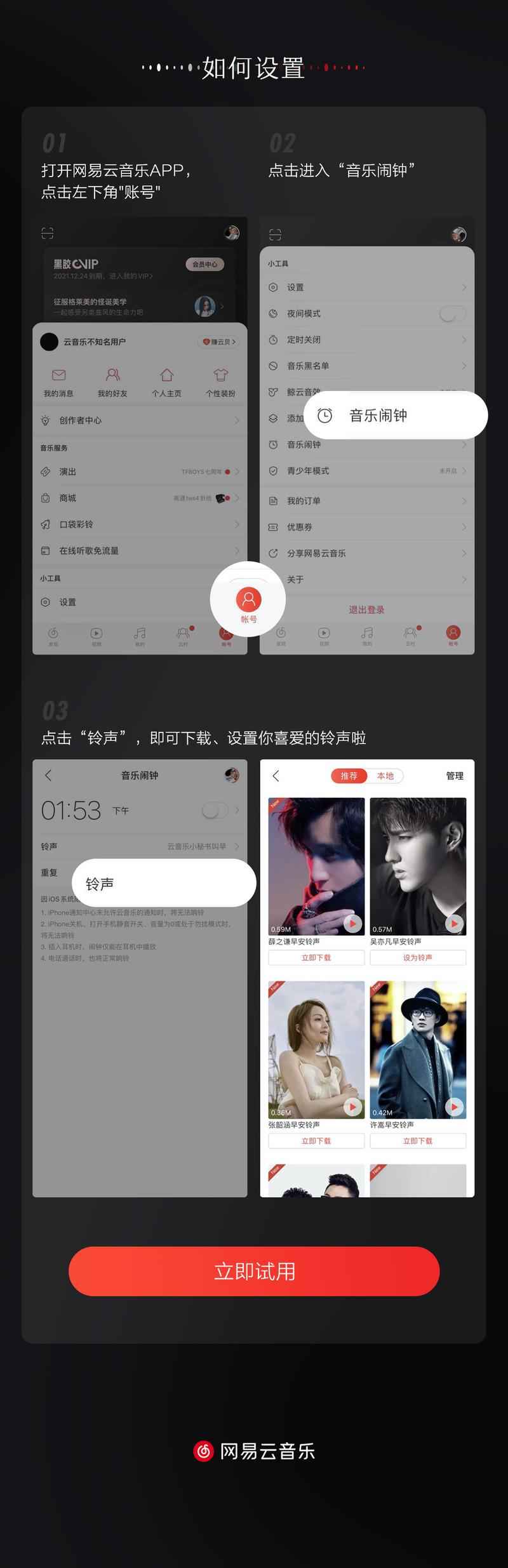Tap the 立即试用 button
The image size is (508, 1568).
[x=254, y=1271]
